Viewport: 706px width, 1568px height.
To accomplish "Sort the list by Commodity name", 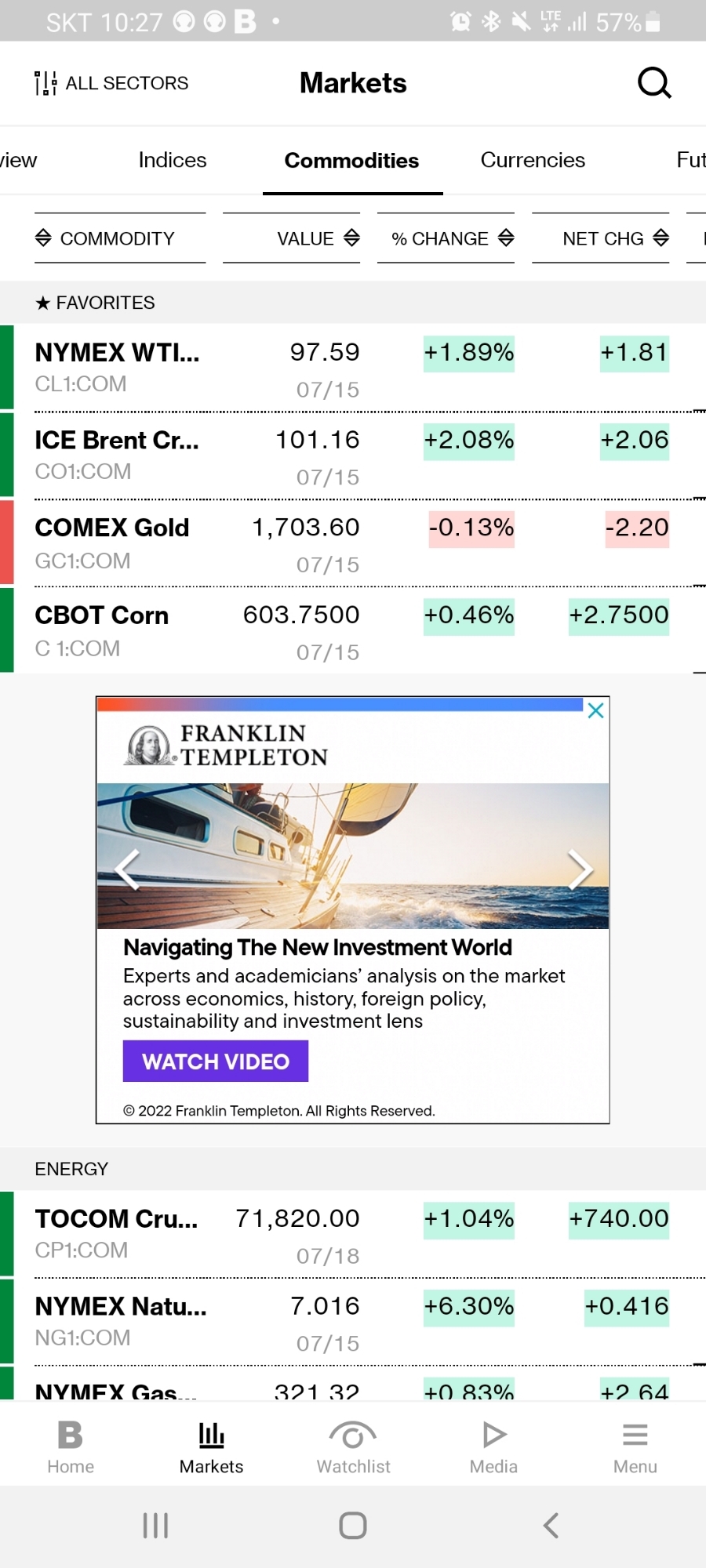I will (x=106, y=238).
